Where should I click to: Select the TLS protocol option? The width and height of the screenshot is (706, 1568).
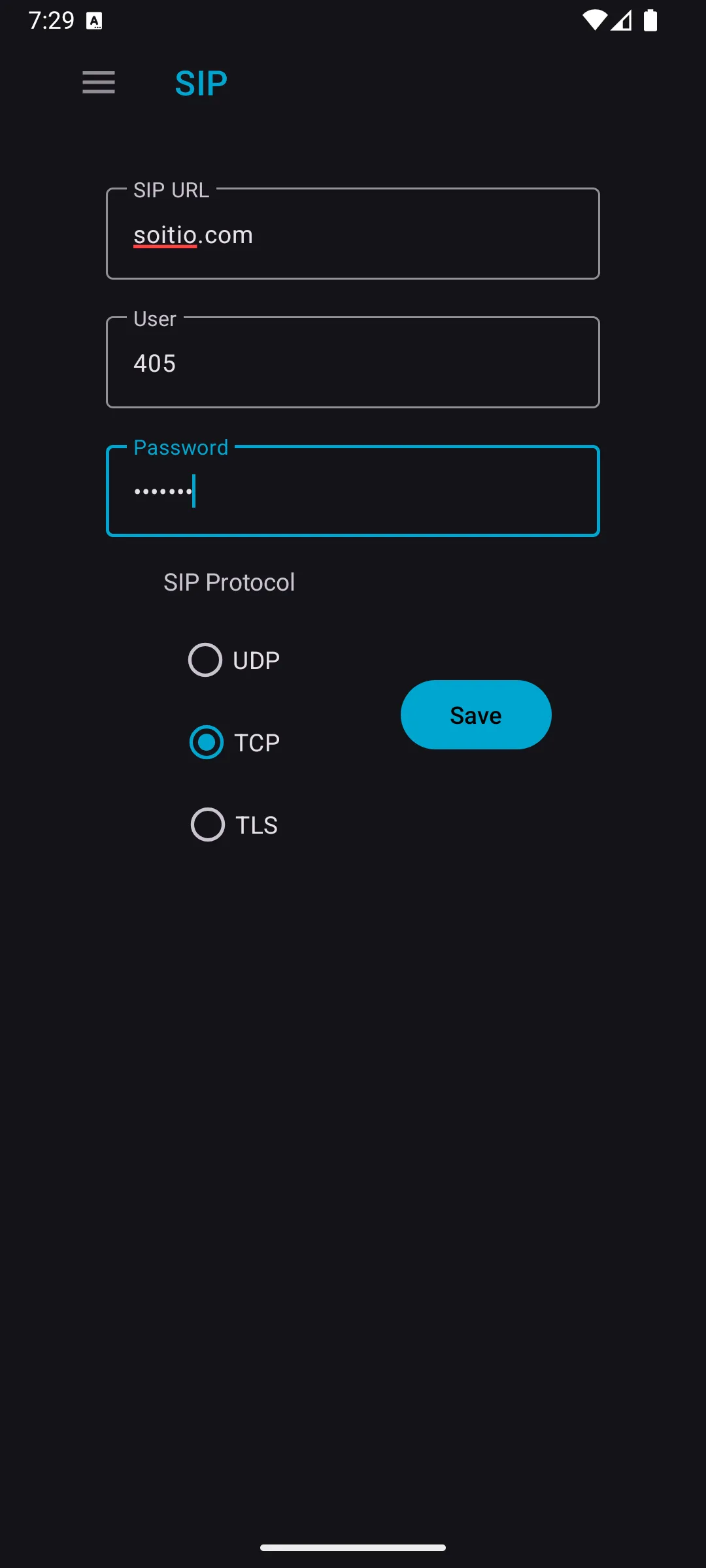click(206, 825)
